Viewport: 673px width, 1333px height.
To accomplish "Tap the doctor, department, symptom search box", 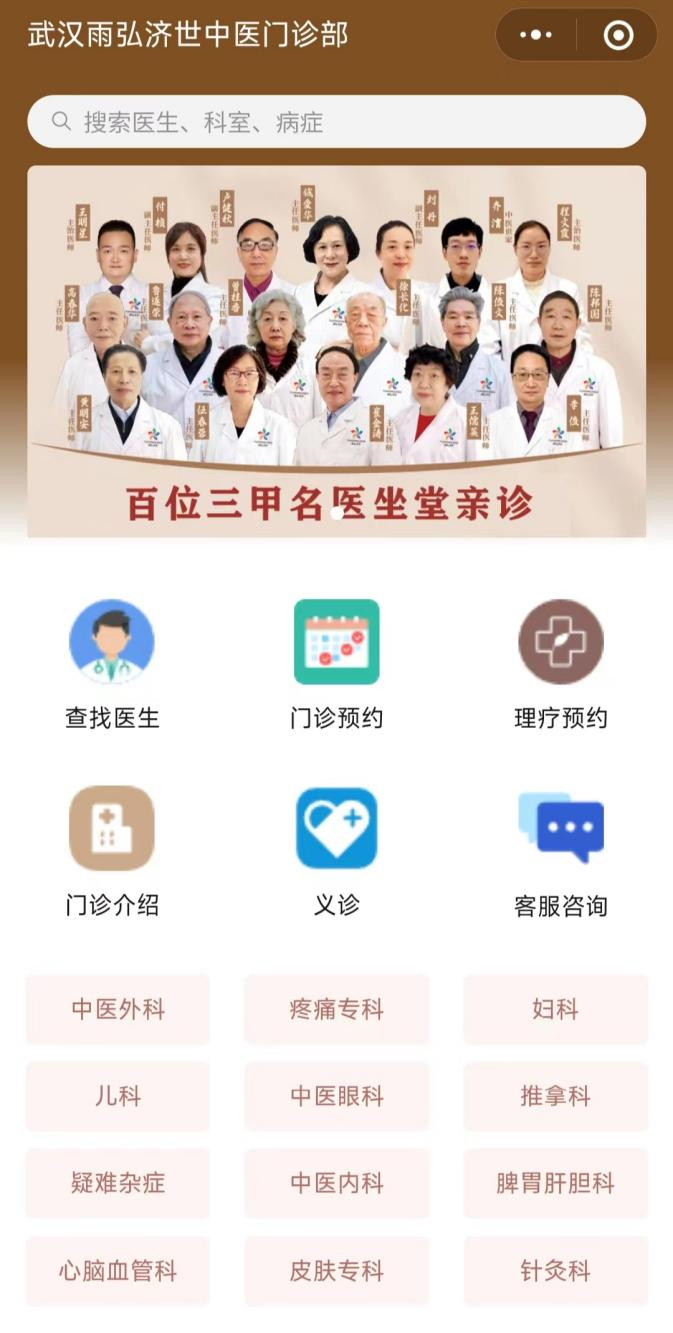I will 336,122.
